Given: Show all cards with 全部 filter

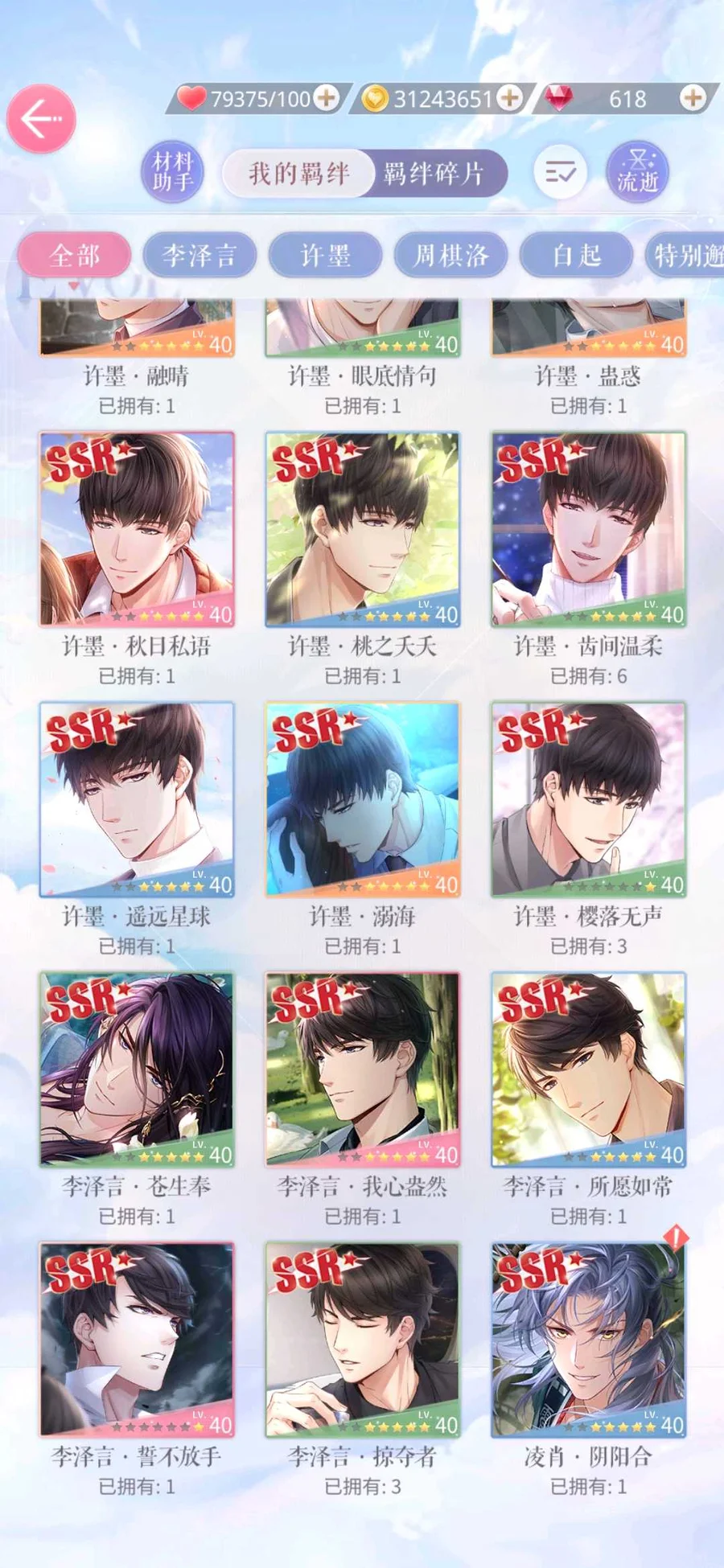Looking at the screenshot, I should tap(74, 256).
